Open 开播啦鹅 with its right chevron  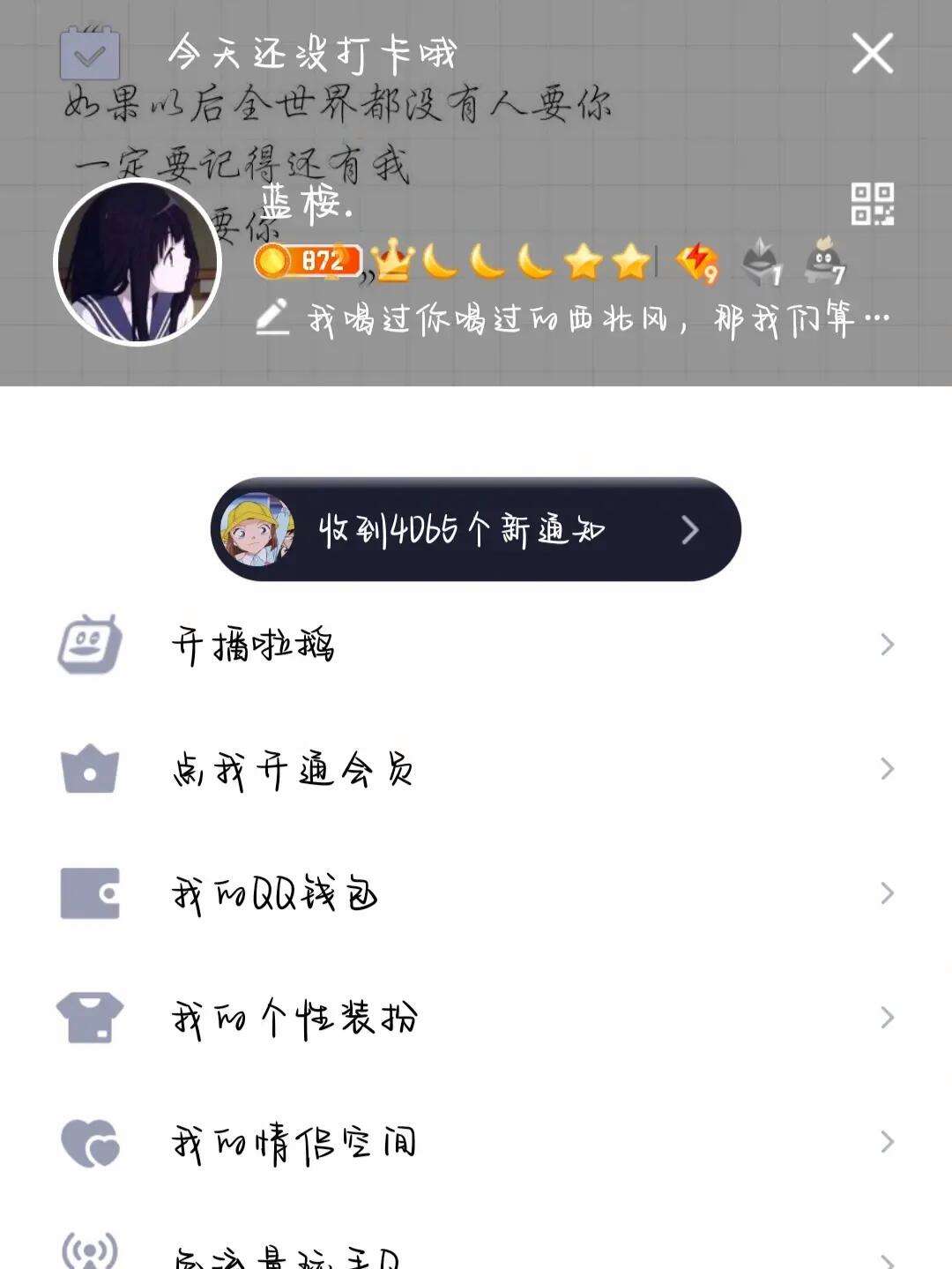[886, 646]
